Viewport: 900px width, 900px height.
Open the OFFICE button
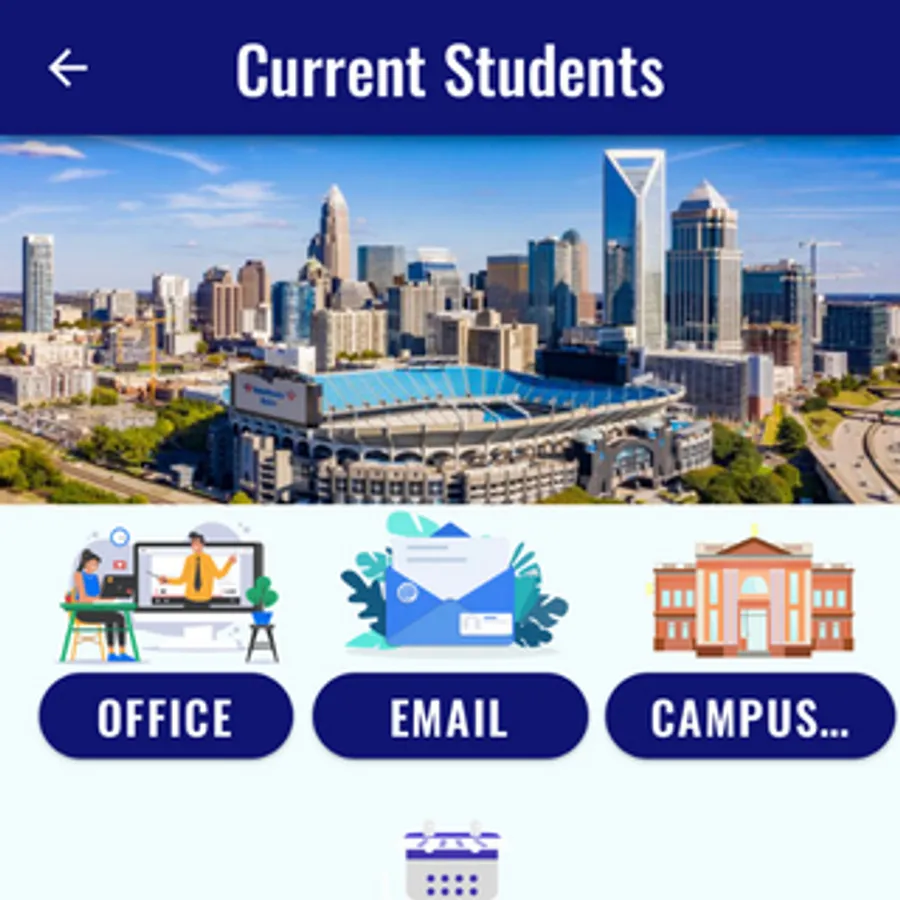(166, 716)
